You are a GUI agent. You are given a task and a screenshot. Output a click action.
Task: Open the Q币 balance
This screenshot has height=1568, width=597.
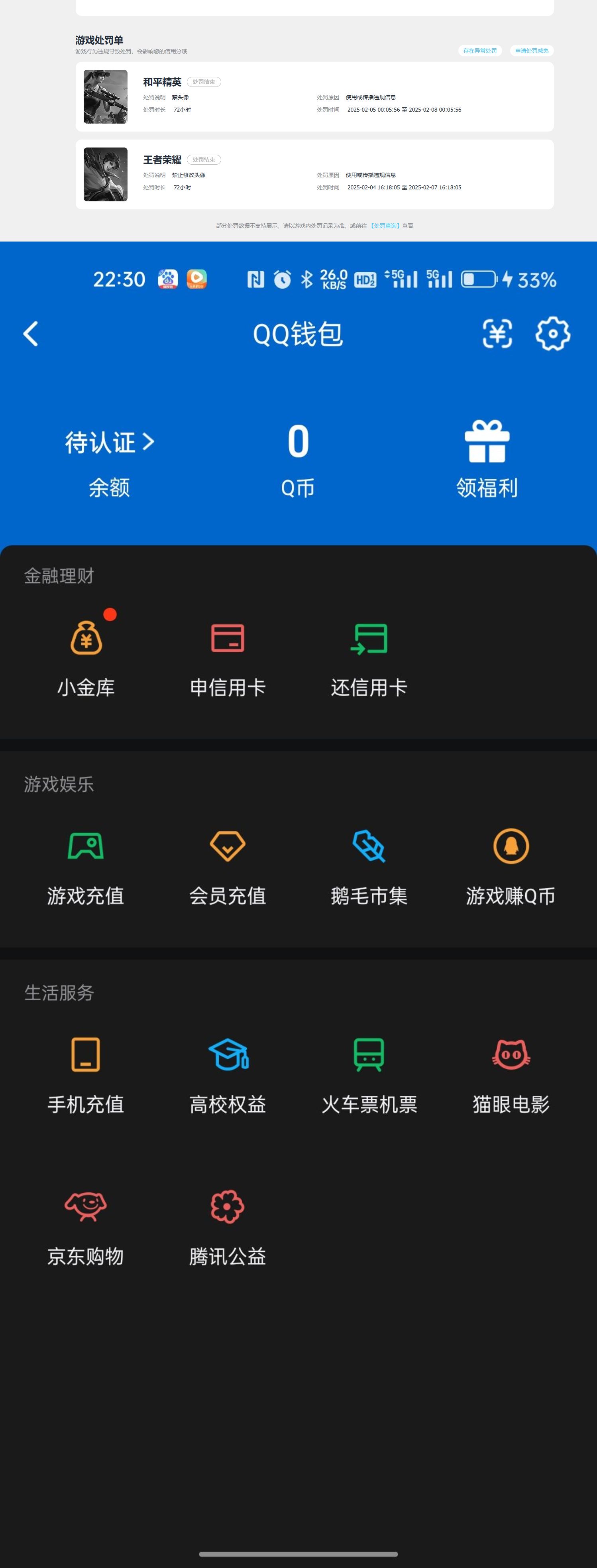pyautogui.click(x=298, y=460)
